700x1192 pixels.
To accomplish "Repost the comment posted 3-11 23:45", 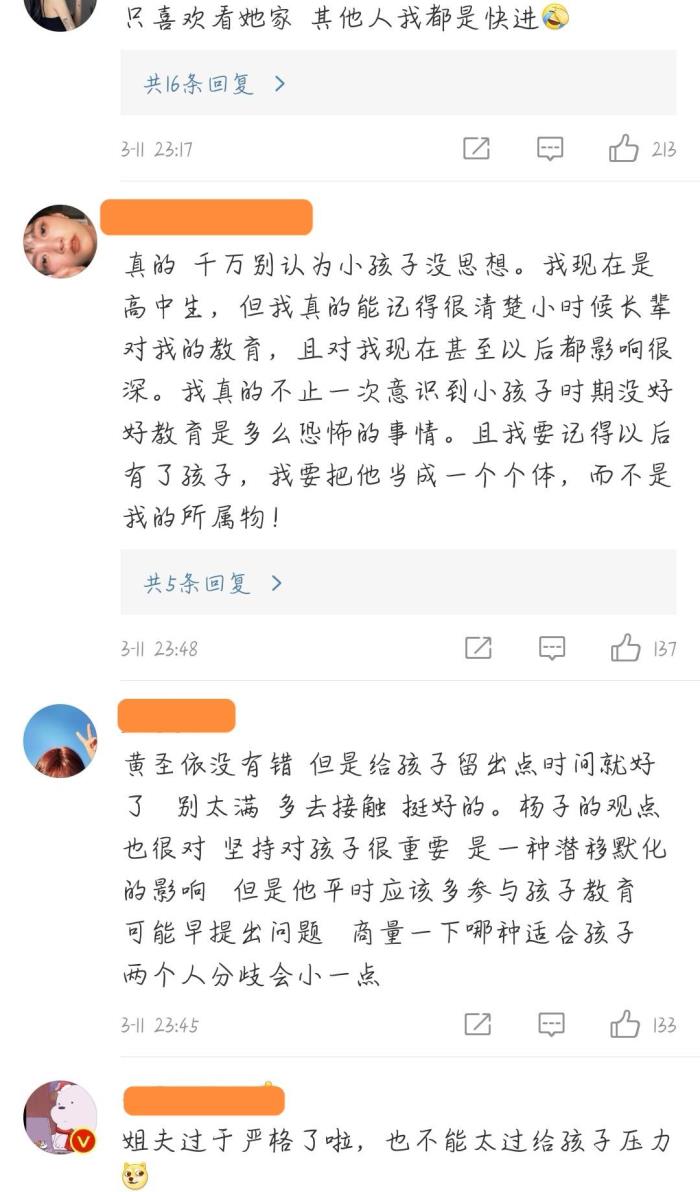I will coord(478,1025).
